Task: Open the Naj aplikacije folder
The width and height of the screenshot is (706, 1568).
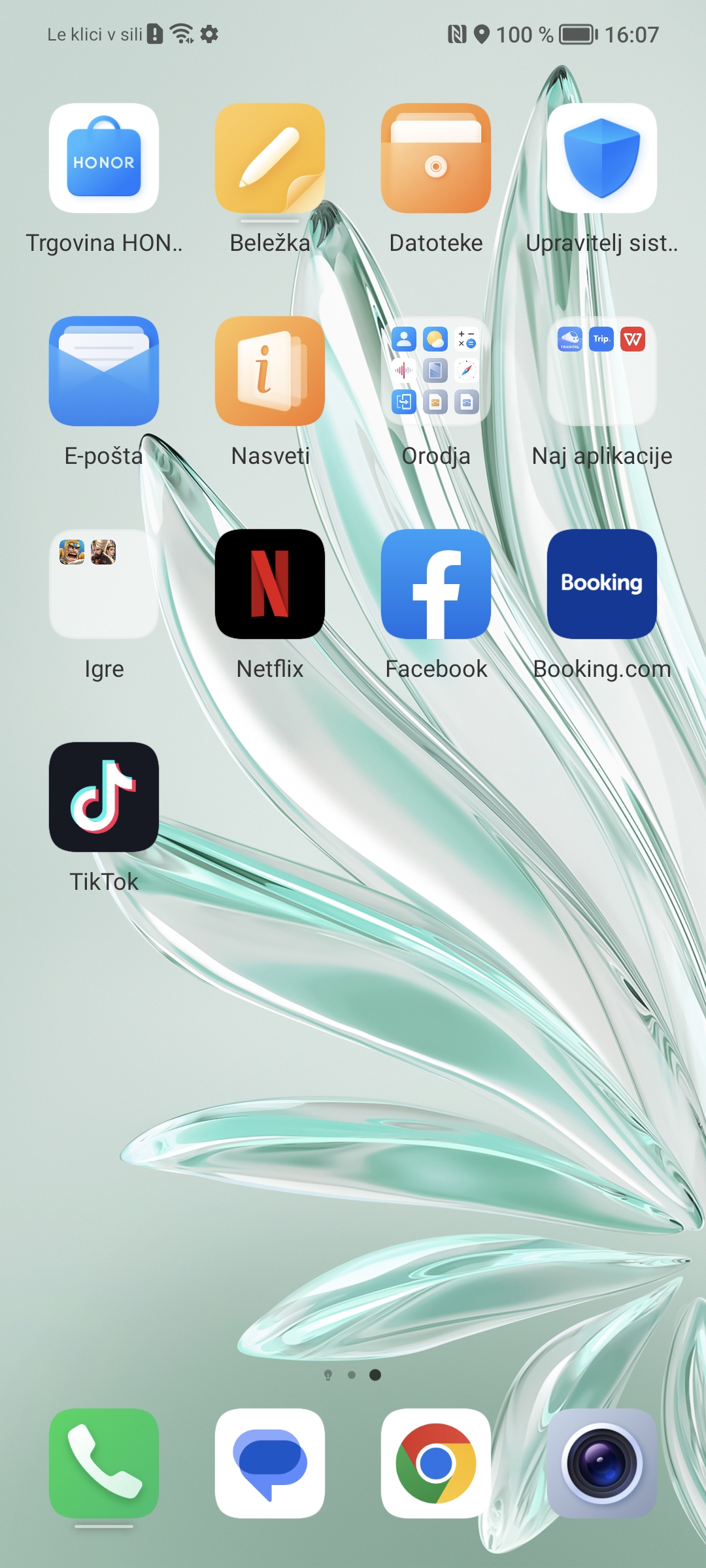Action: 602,371
